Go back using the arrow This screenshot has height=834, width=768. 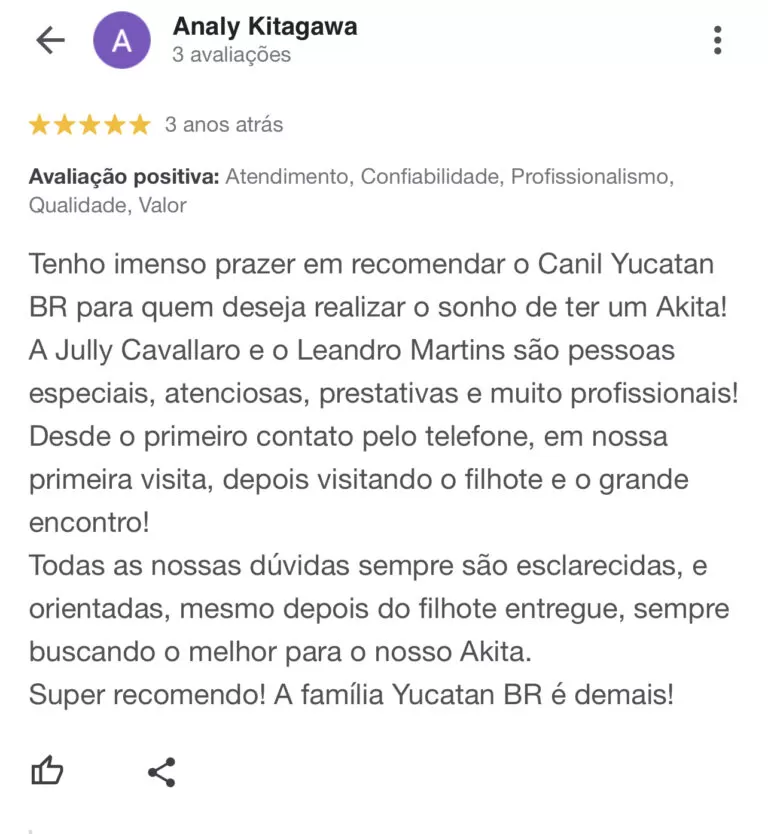(x=49, y=40)
